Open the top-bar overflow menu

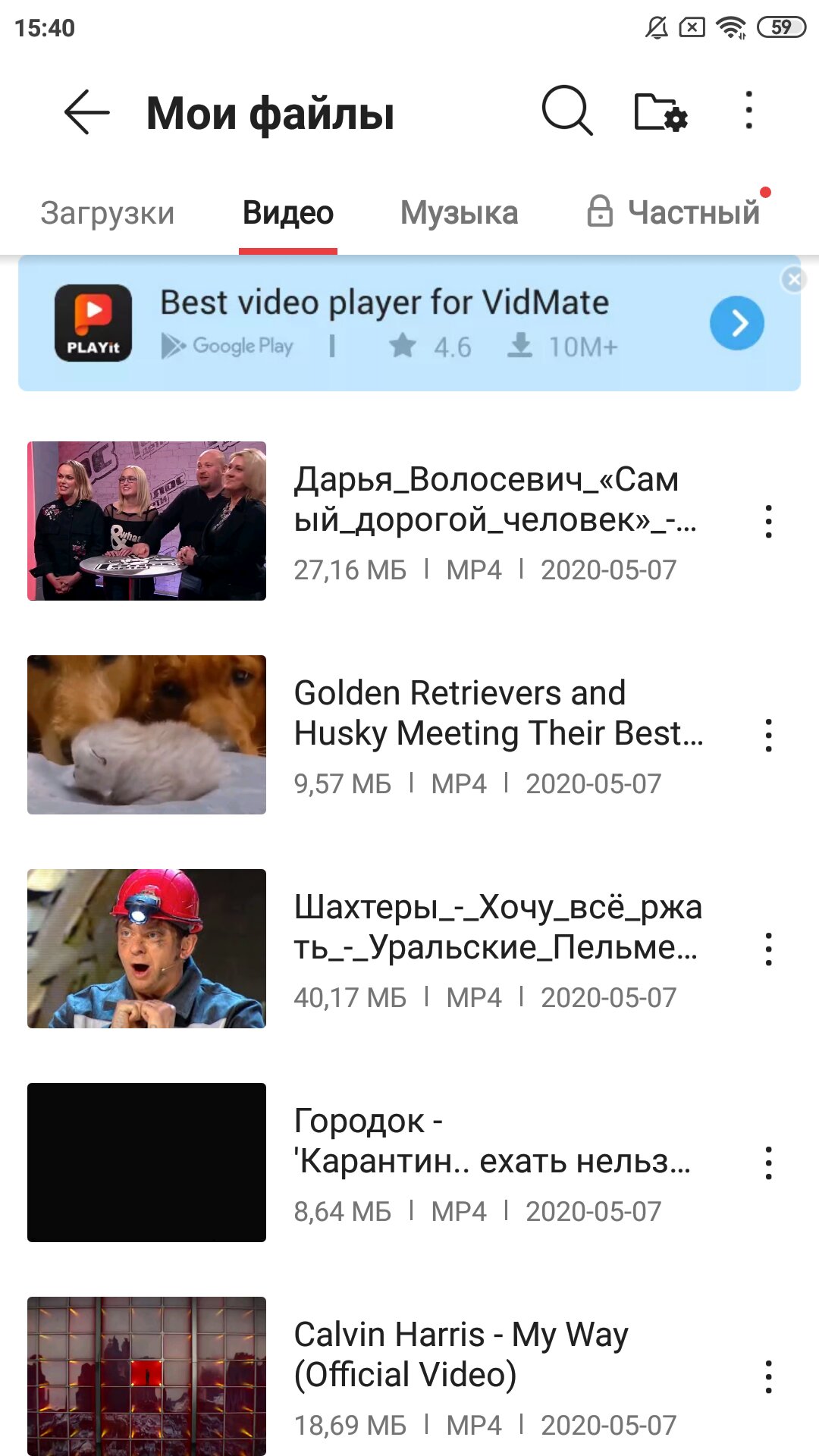[748, 111]
